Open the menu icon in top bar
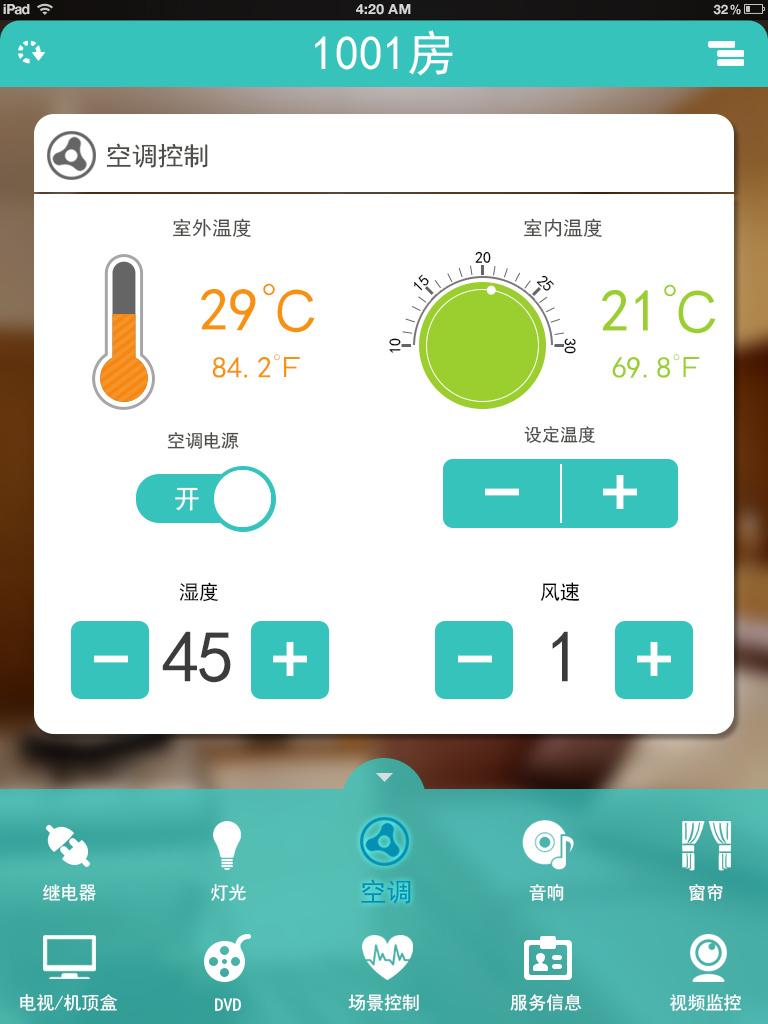 click(x=726, y=53)
